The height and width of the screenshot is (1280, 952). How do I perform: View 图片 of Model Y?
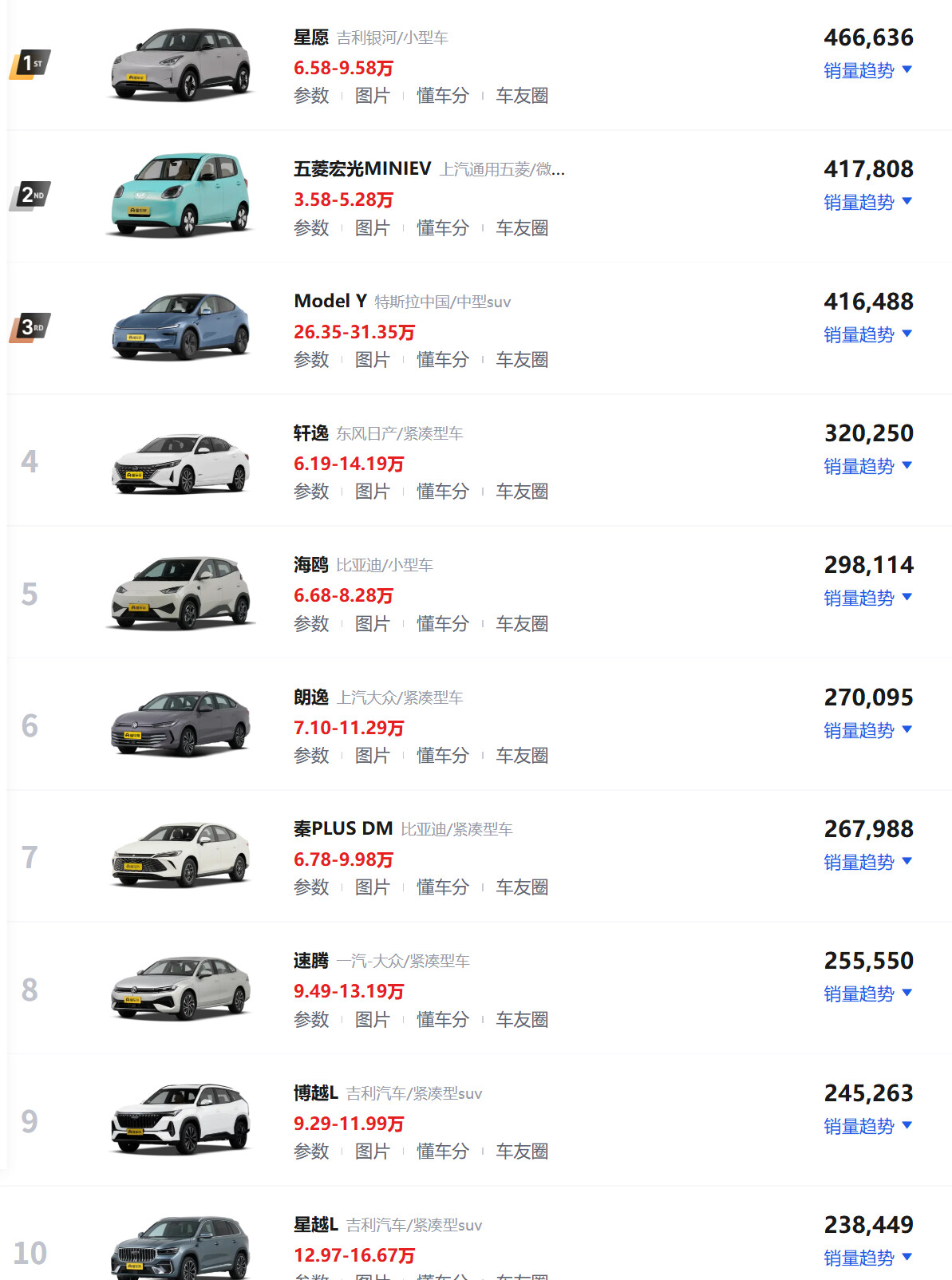[x=372, y=360]
